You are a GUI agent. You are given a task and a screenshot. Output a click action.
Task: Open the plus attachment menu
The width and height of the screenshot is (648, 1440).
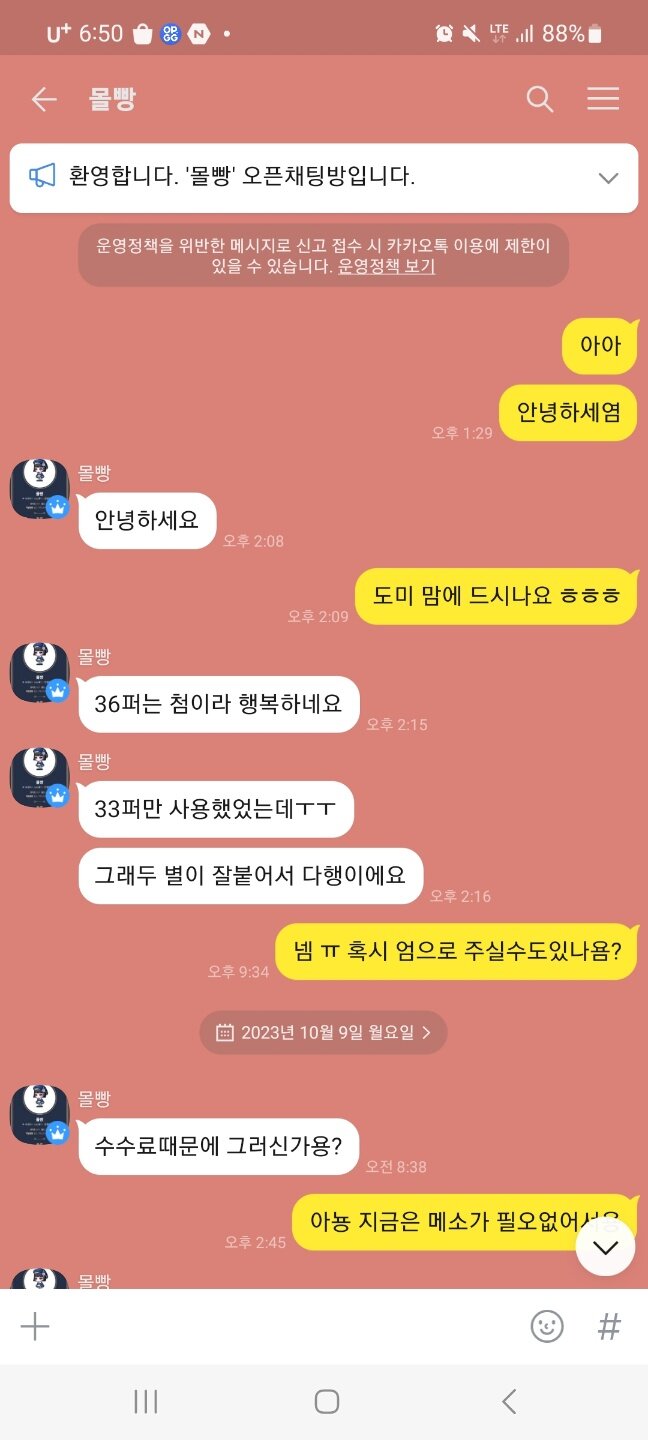click(35, 1327)
